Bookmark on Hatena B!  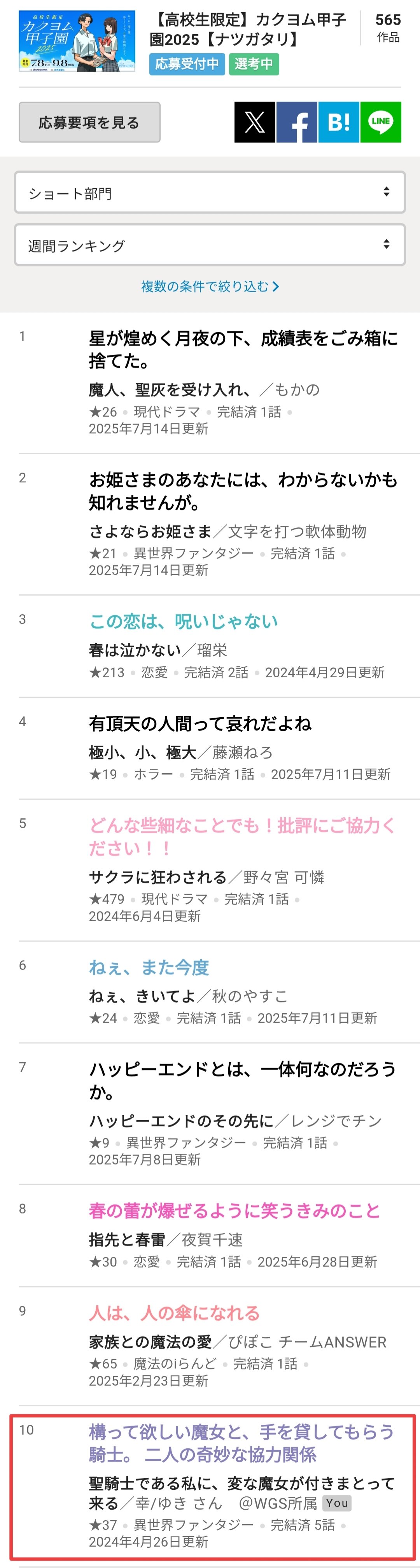(338, 123)
